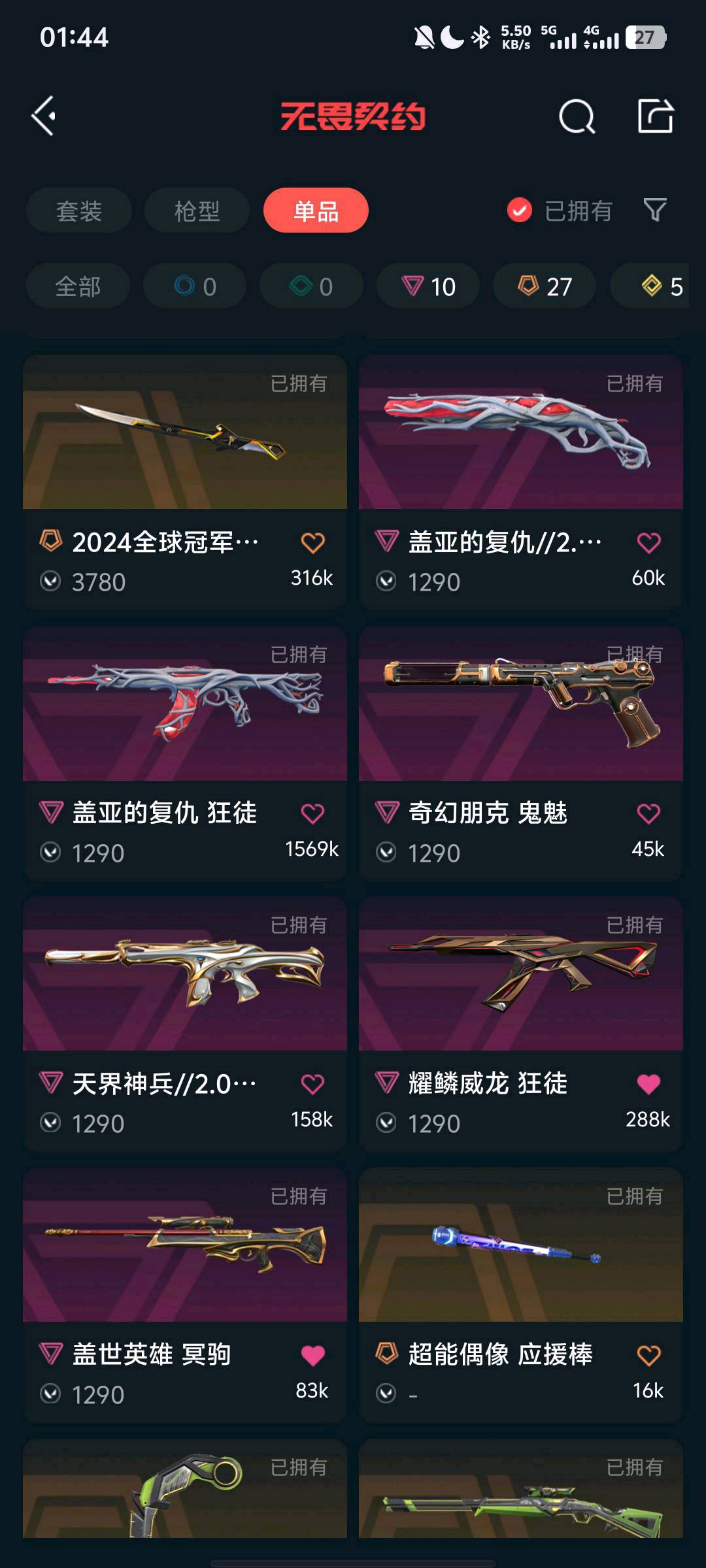Toggle the 已拥有 checkbox filter
This screenshot has width=706, height=1568.
pyautogui.click(x=560, y=210)
